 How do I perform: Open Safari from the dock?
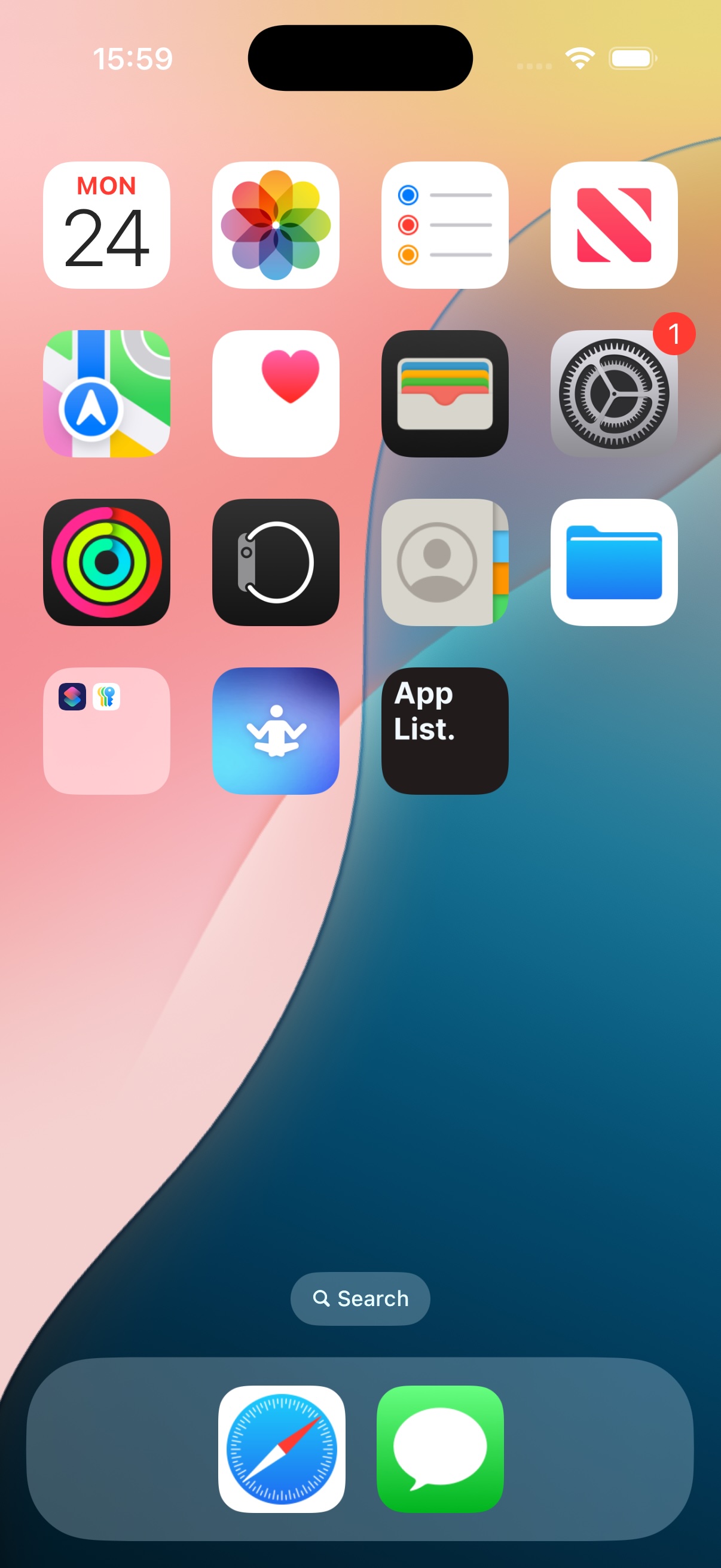(282, 1450)
